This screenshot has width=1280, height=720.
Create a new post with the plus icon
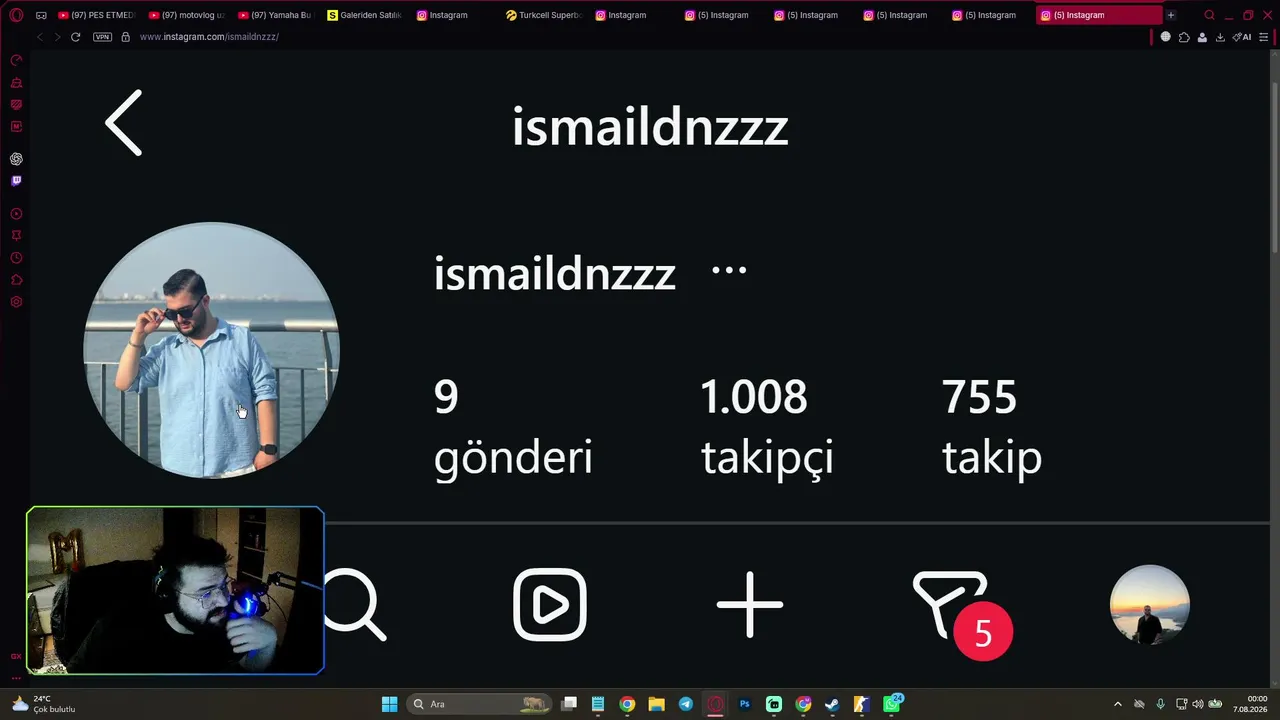[750, 604]
